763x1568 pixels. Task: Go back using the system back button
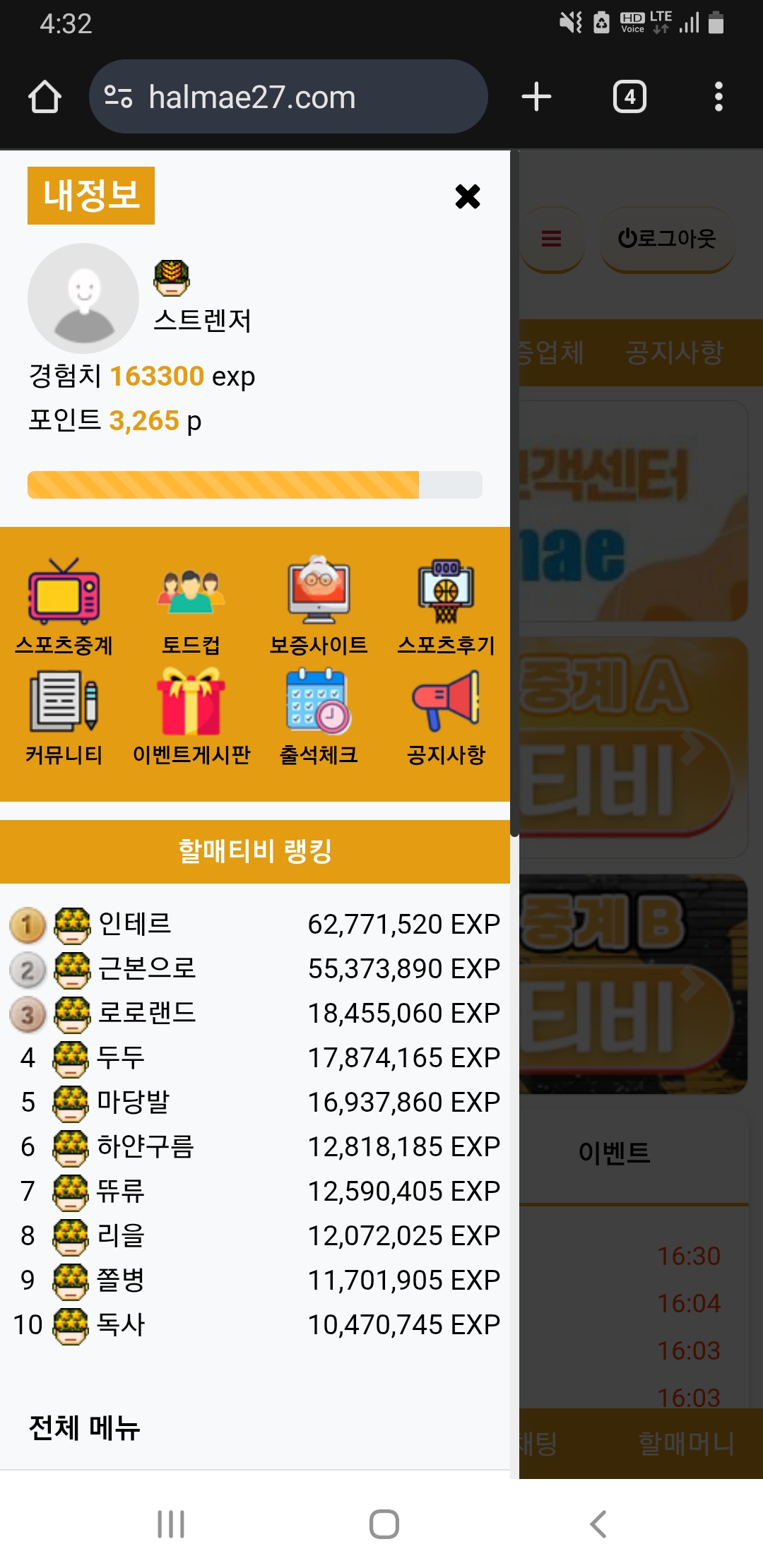tap(598, 1524)
